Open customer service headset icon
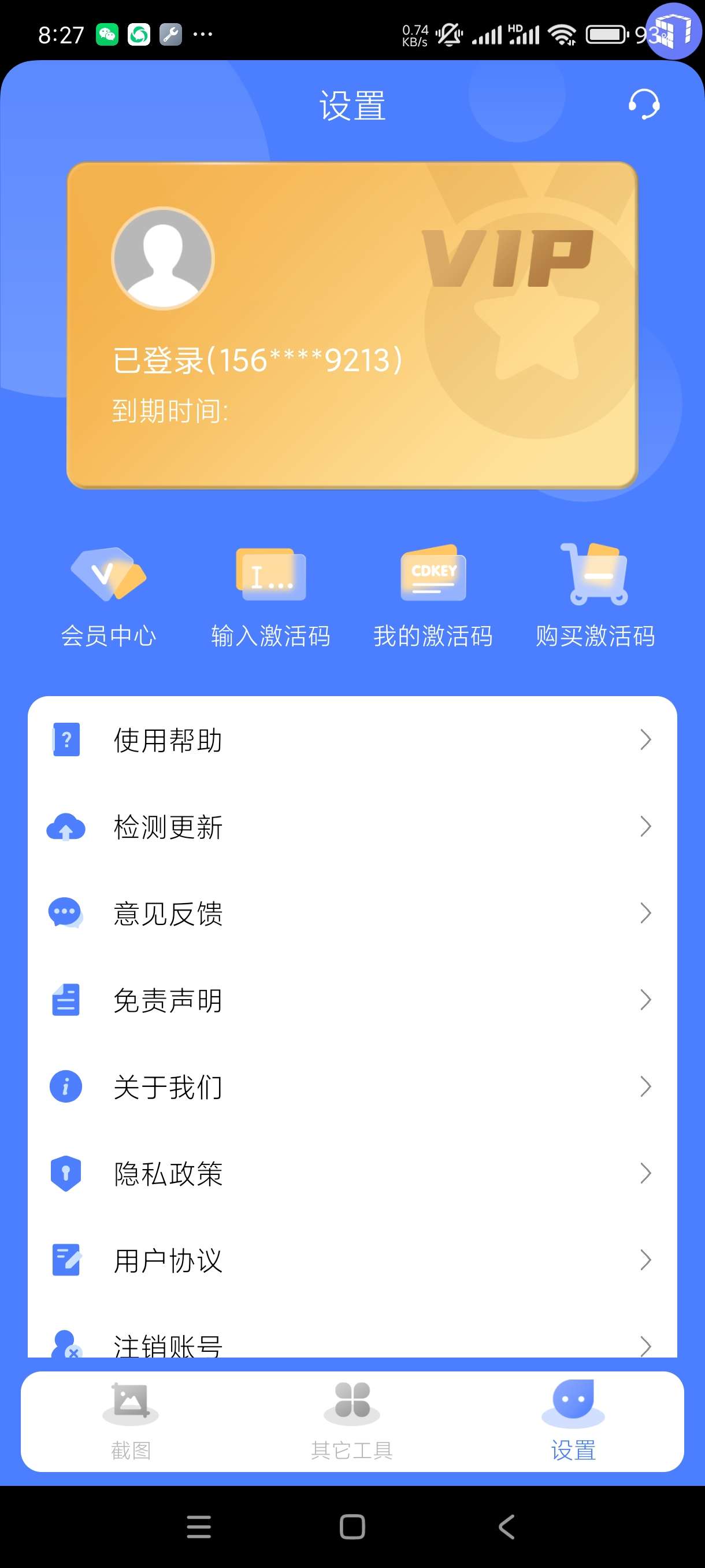 click(x=644, y=104)
